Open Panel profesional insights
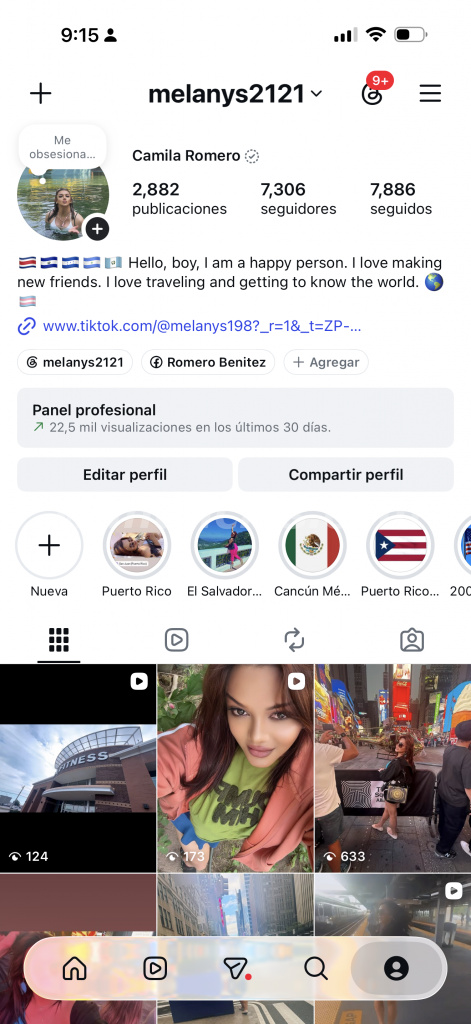The image size is (471, 1024). coord(235,418)
